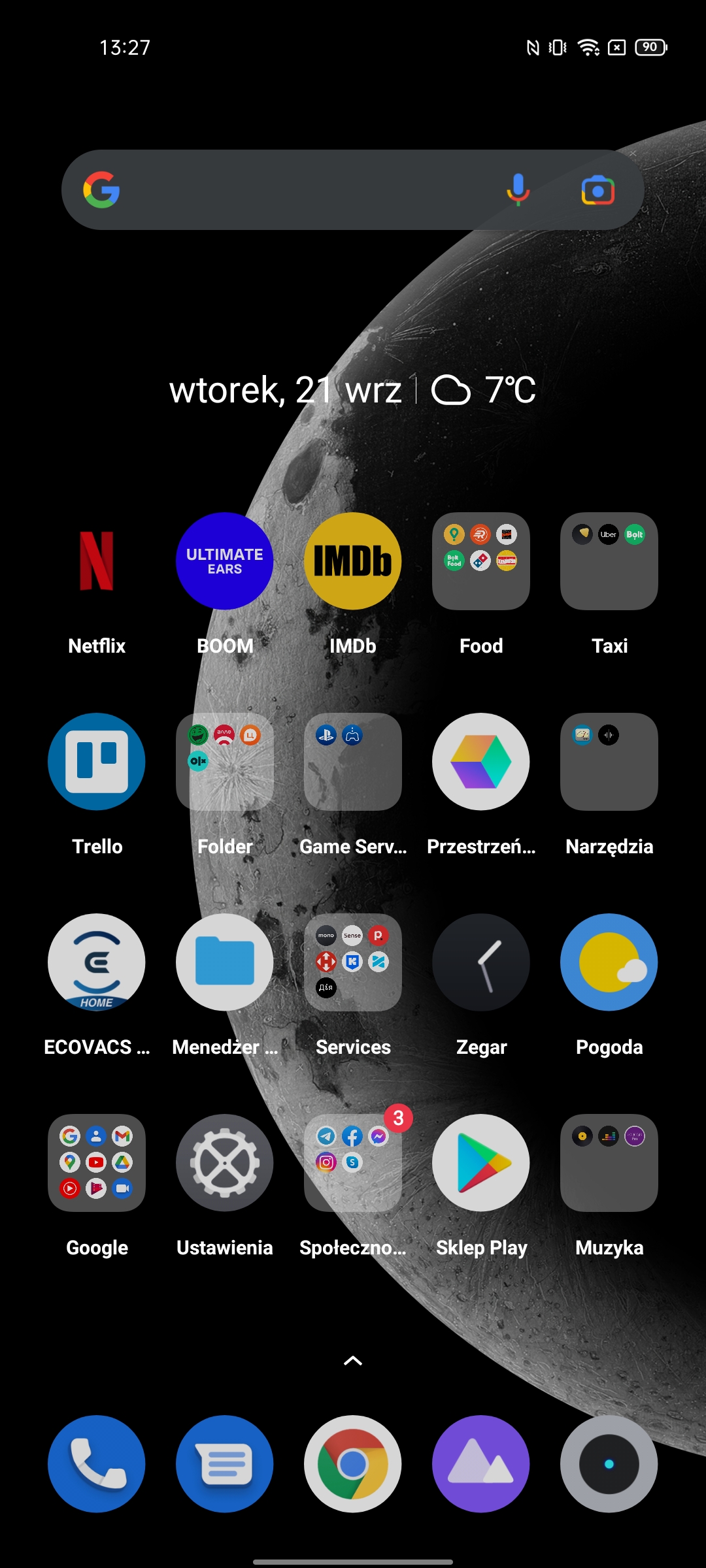Open the Game Services folder
This screenshot has height=1568, width=706.
(353, 762)
